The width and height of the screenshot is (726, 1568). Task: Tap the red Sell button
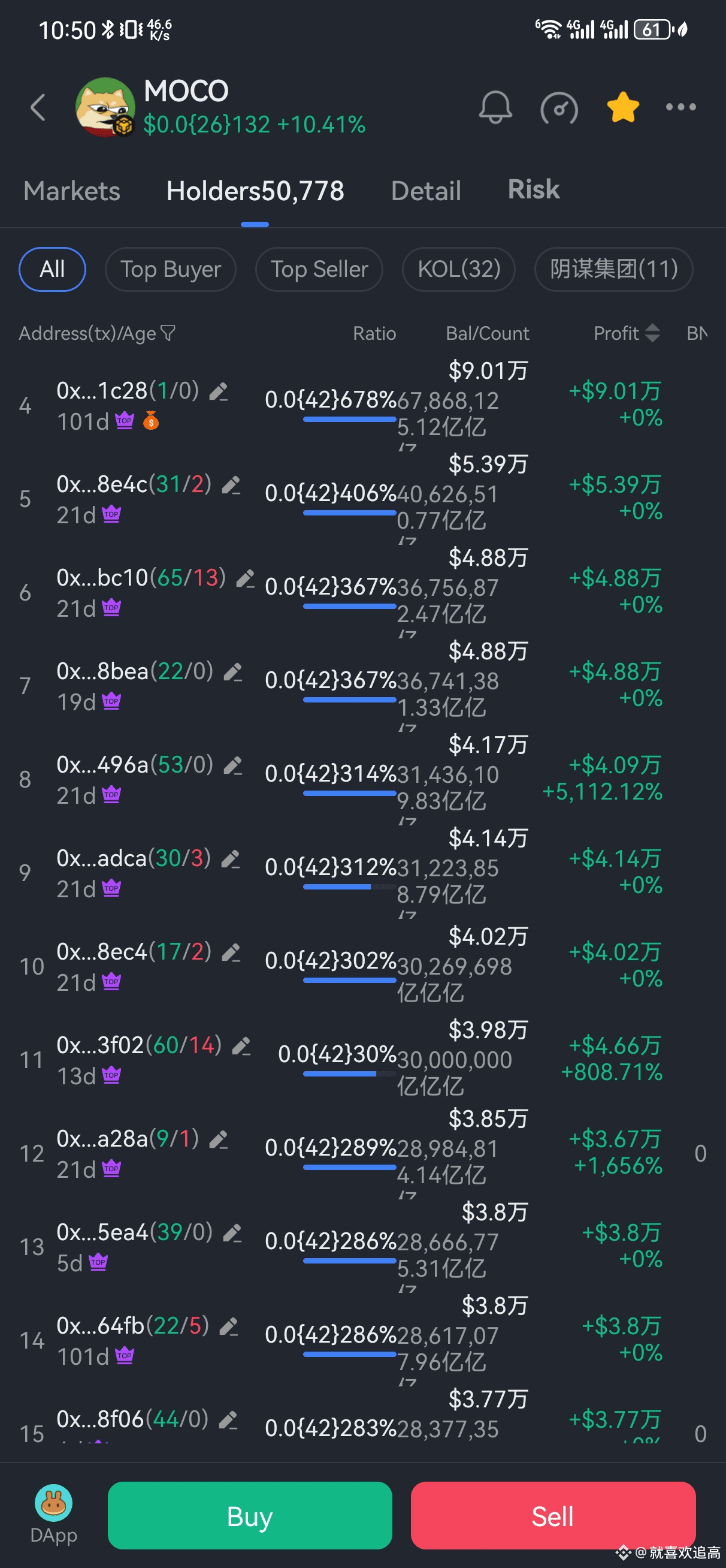point(552,1516)
